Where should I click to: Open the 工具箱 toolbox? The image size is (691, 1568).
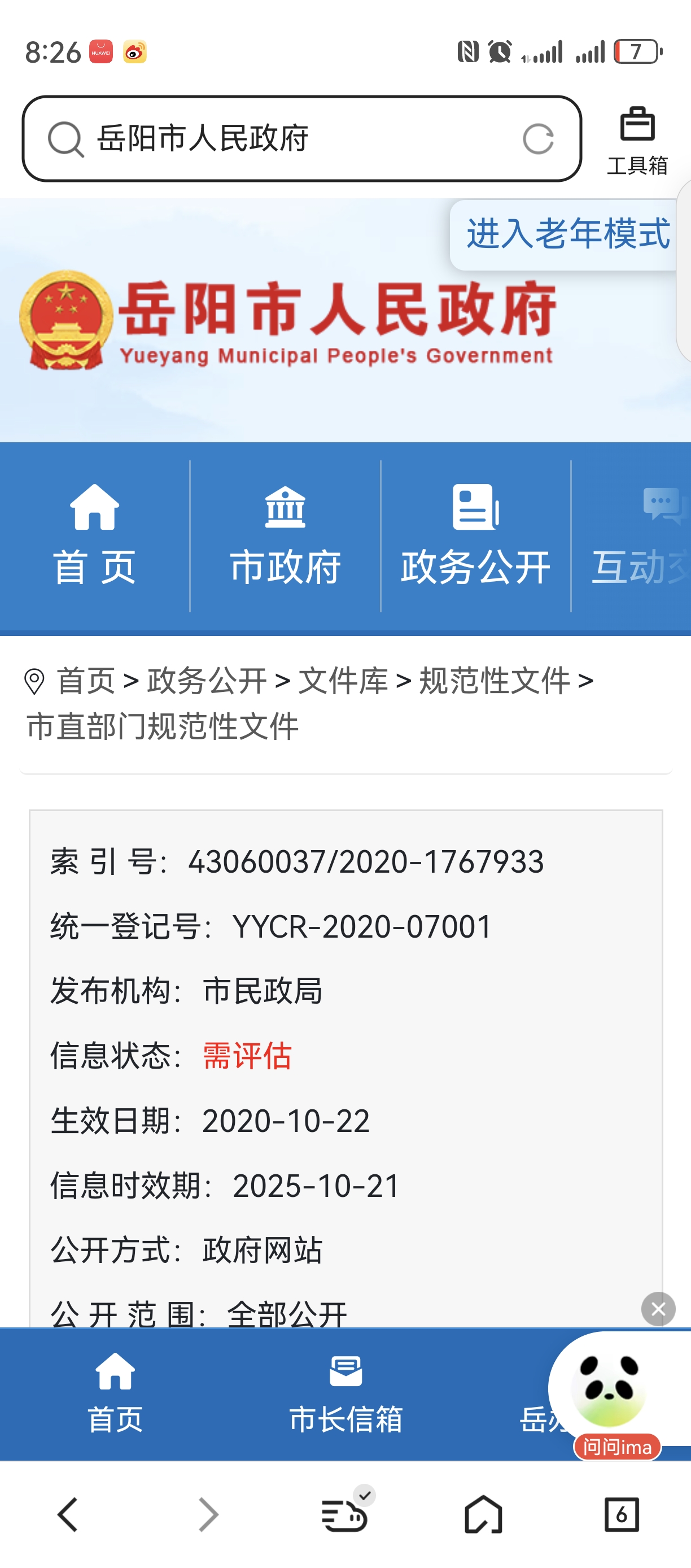coord(637,140)
